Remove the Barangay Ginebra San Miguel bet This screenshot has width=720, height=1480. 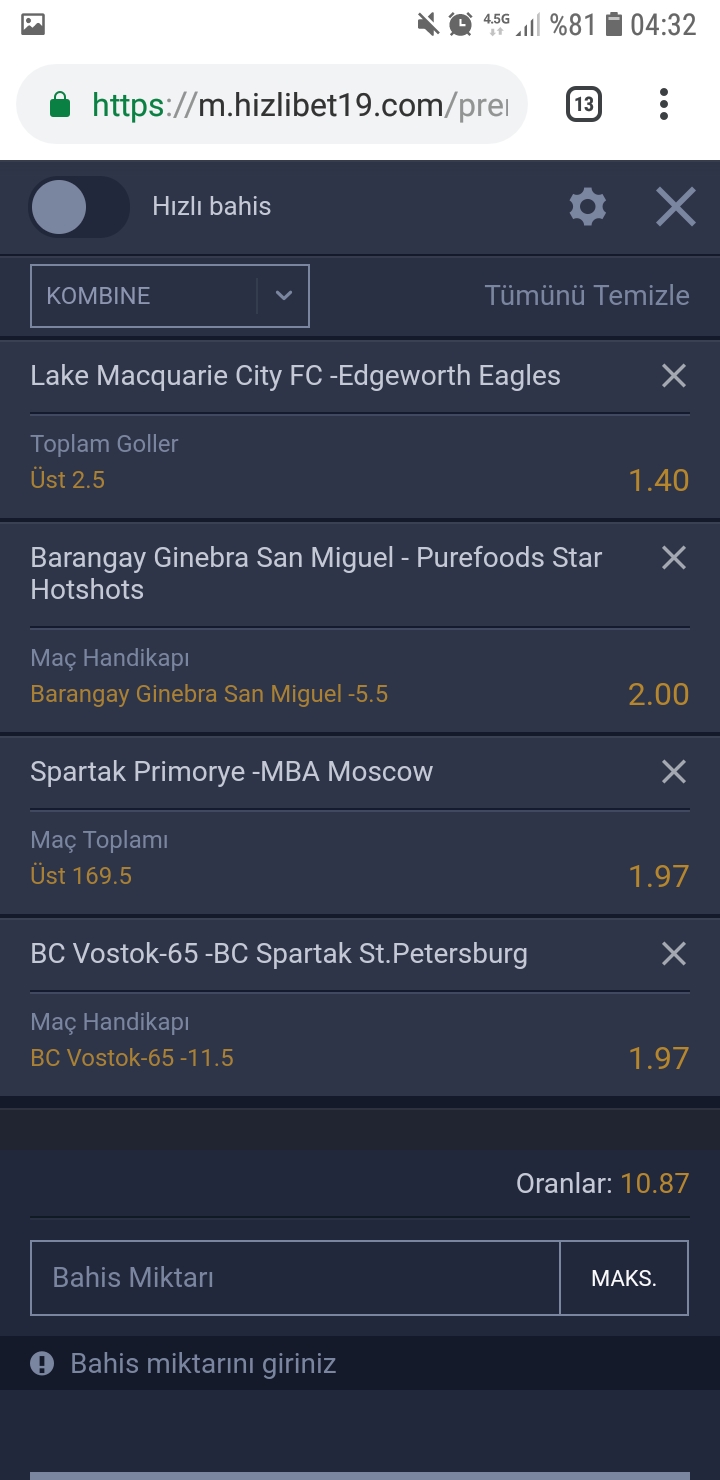674,558
